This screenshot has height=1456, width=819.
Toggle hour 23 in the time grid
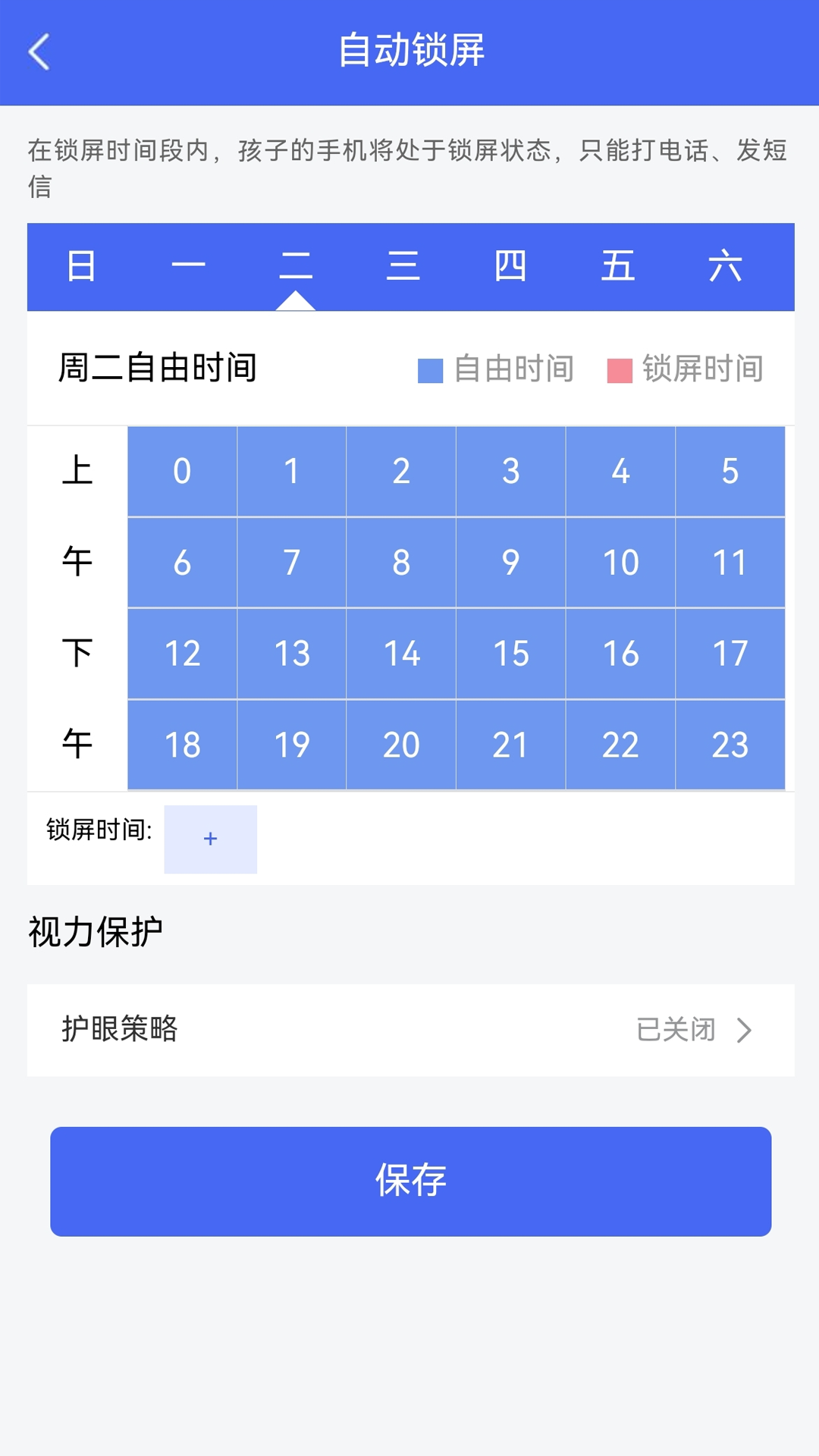coord(730,745)
